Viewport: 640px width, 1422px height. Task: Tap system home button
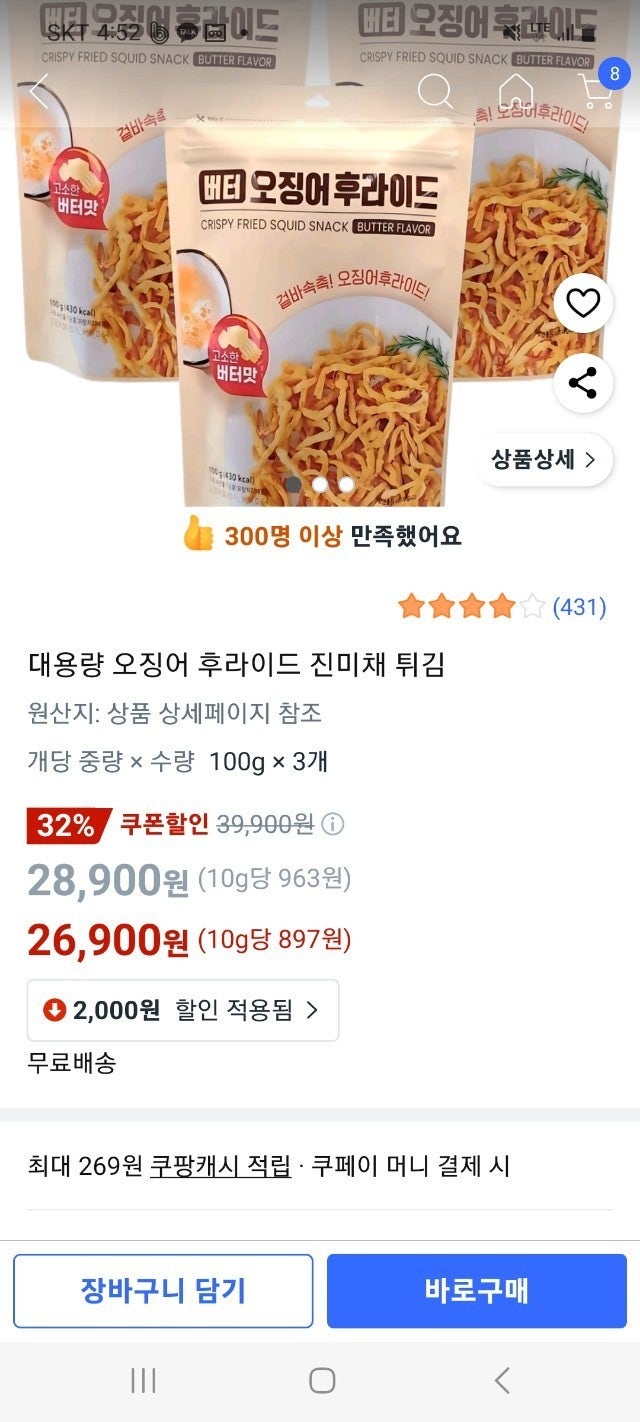pos(321,1381)
